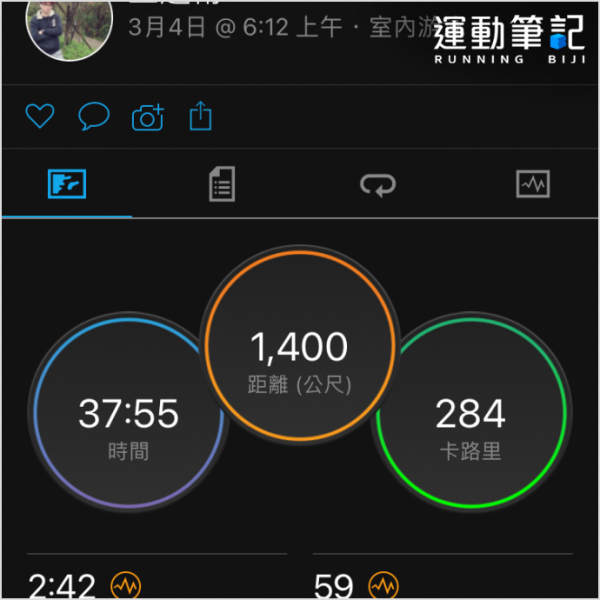Switch to the overview summary tab
Image resolution: width=600 pixels, height=600 pixels.
67,185
